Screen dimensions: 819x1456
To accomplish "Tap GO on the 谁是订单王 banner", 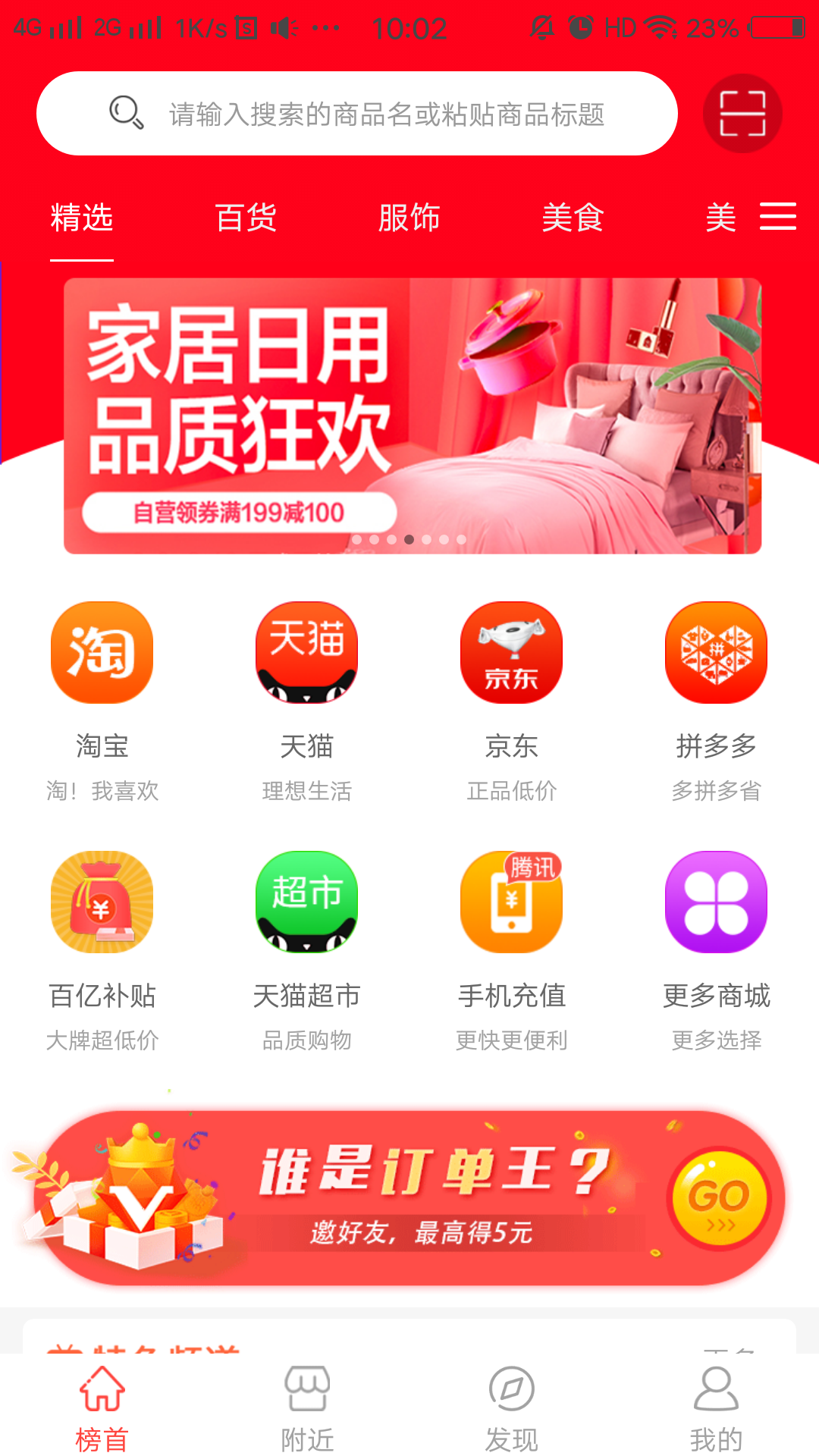I will (719, 1198).
